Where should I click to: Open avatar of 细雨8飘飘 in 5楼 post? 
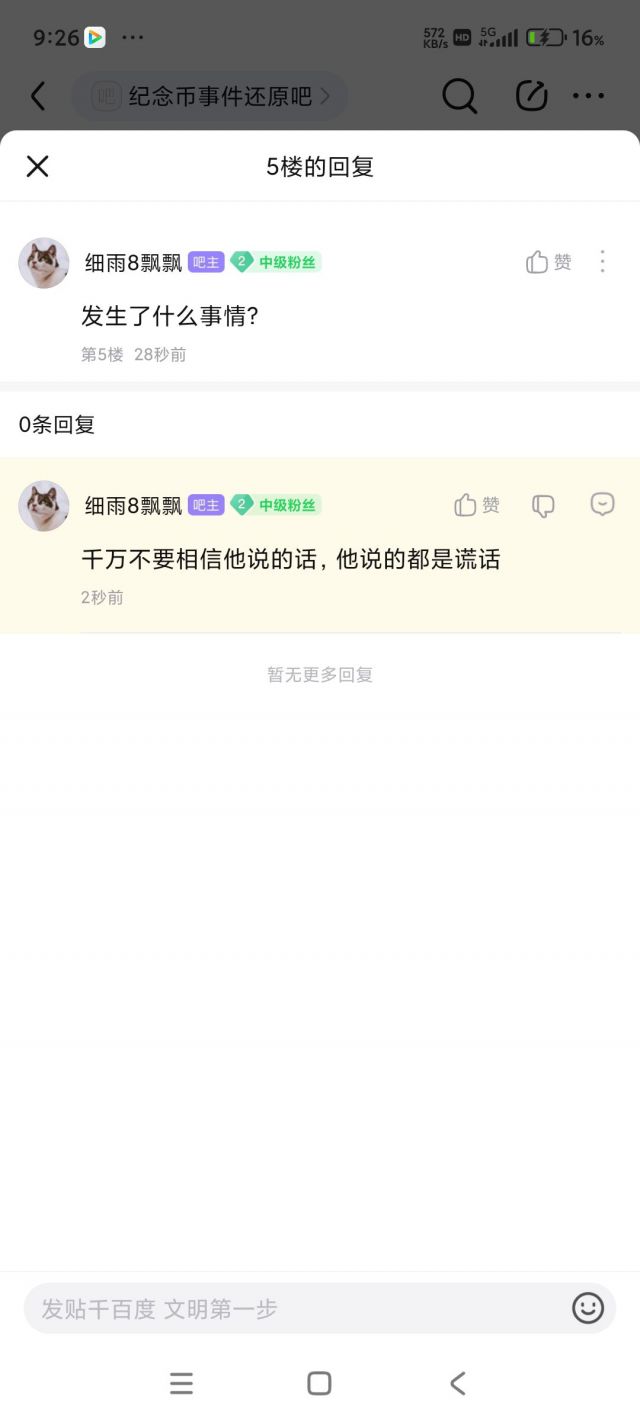coord(44,263)
